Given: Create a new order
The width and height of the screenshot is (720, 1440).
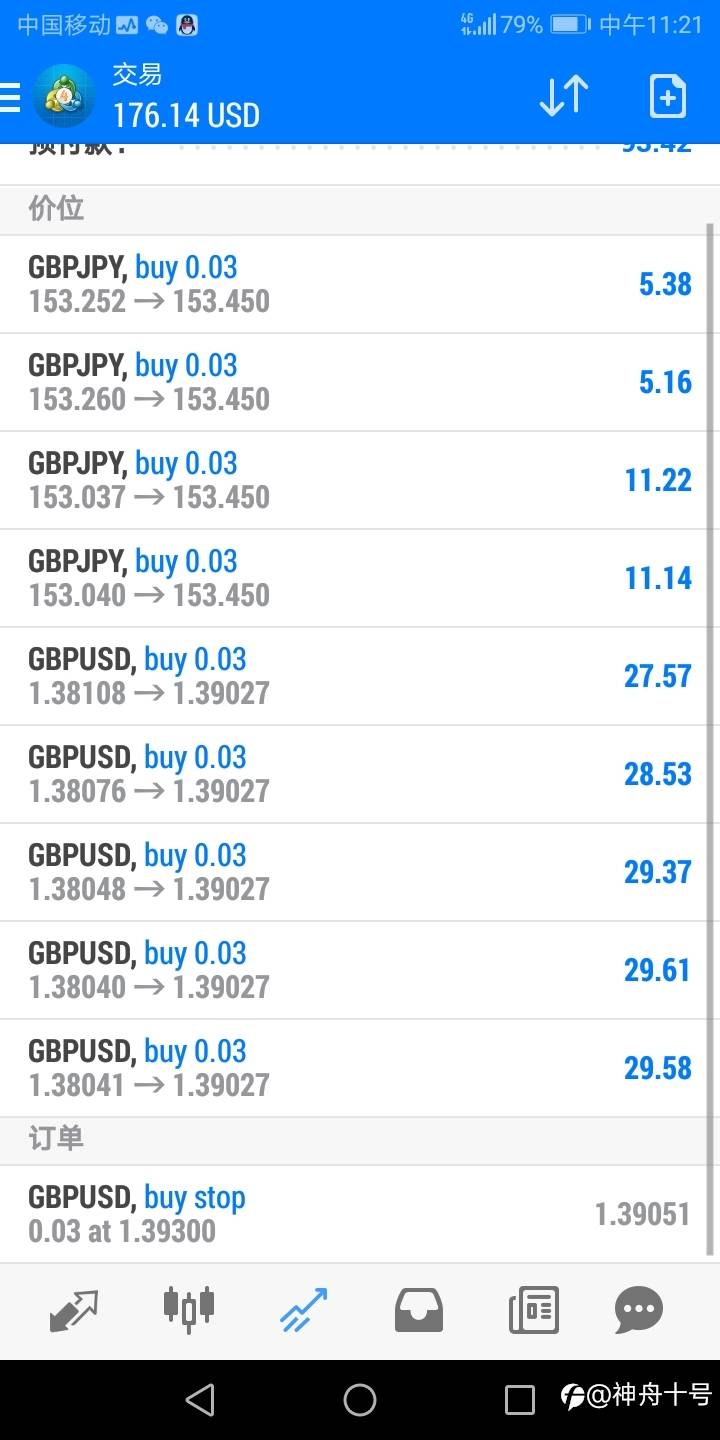Looking at the screenshot, I should tap(667, 97).
